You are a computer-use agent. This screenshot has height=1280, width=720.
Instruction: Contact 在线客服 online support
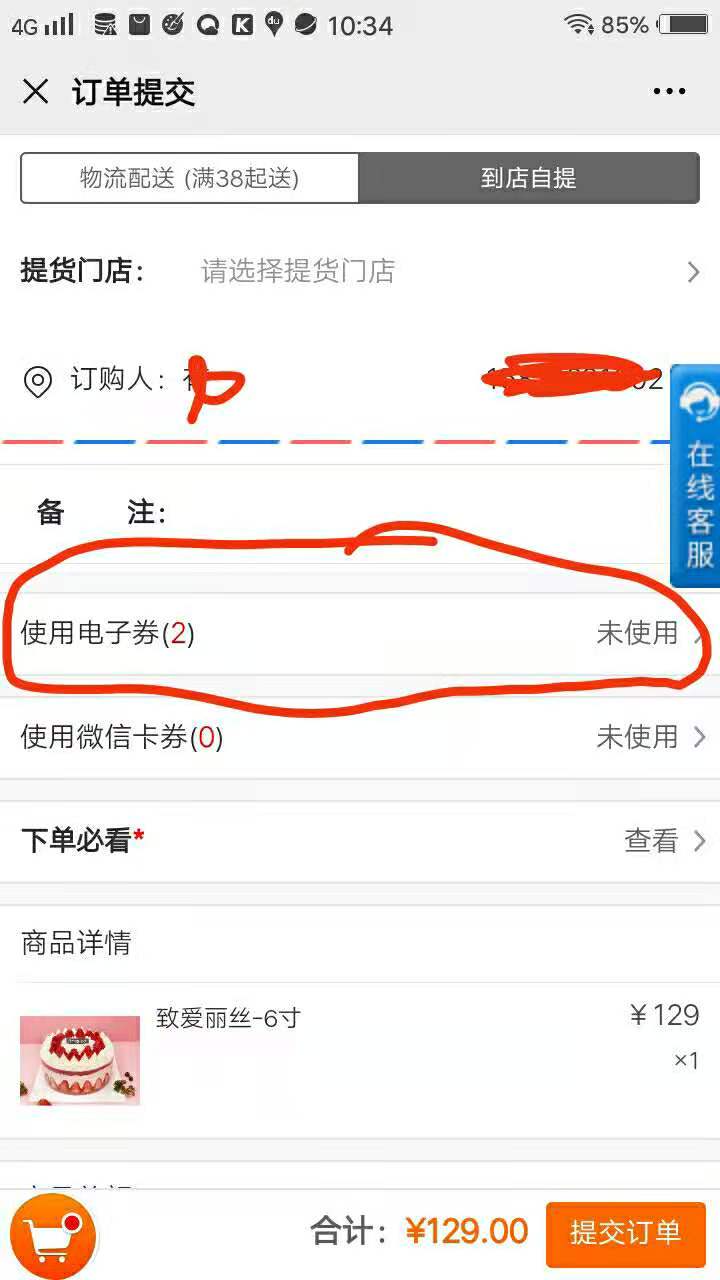(696, 476)
